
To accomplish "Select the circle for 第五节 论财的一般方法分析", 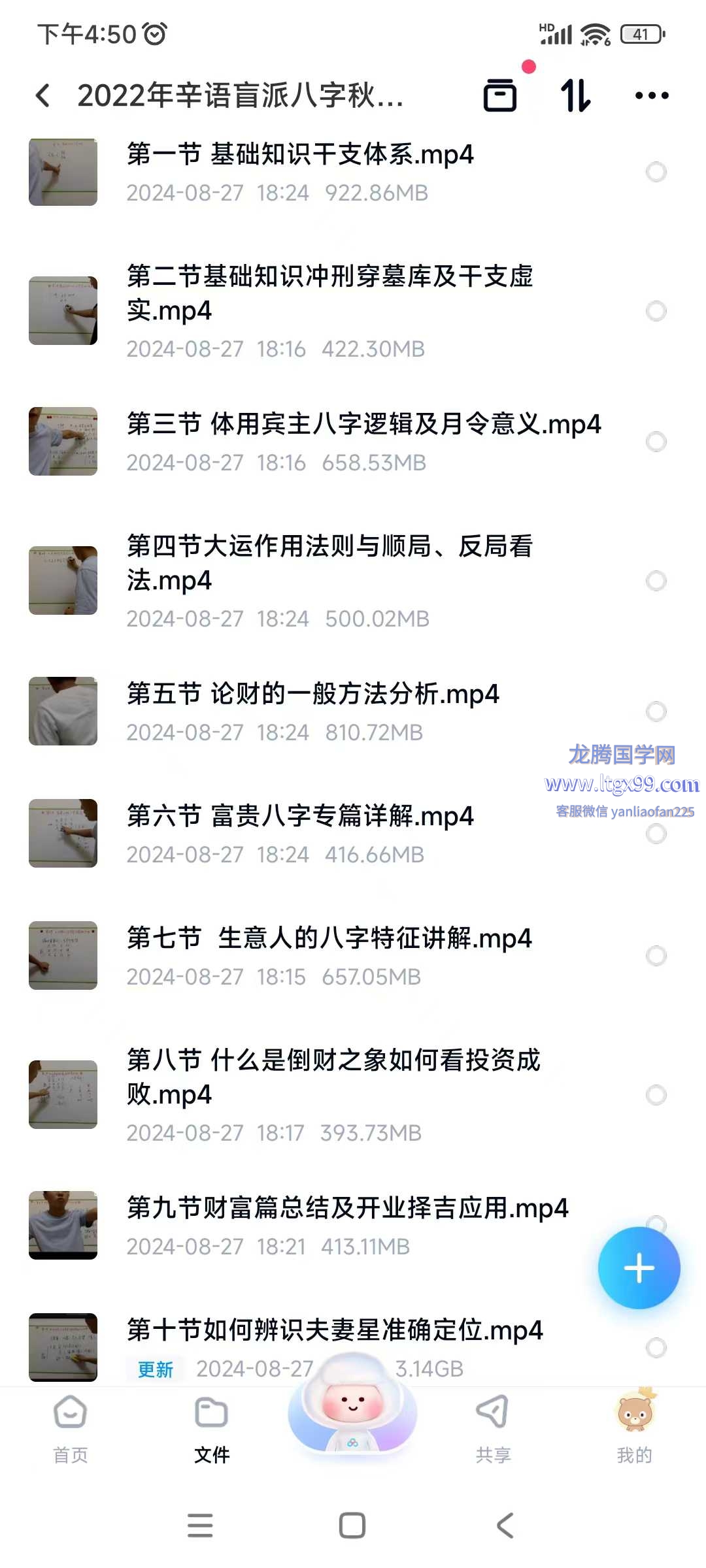I will pos(656,711).
